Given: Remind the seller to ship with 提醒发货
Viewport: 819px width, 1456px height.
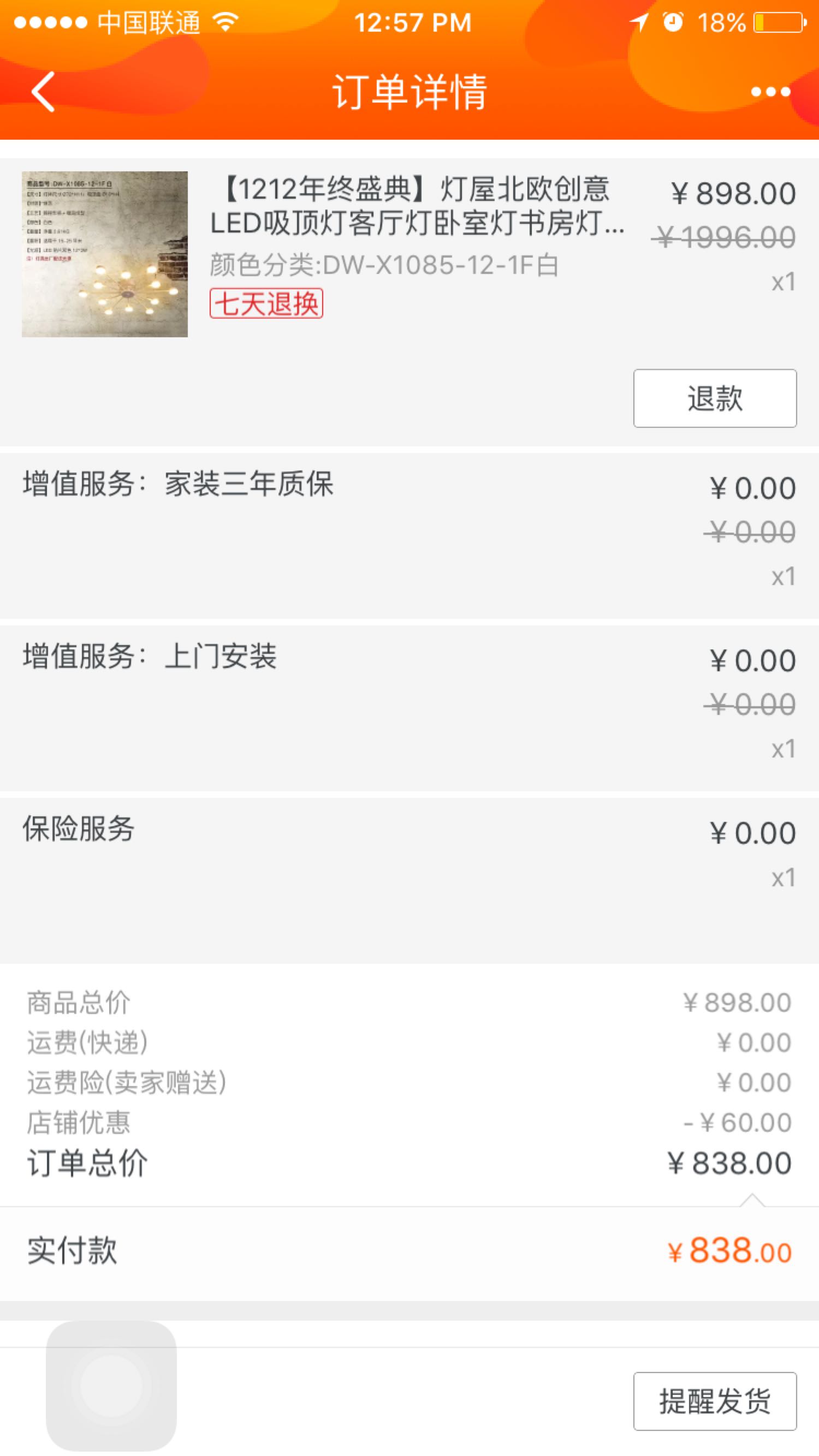Looking at the screenshot, I should click(x=715, y=1401).
